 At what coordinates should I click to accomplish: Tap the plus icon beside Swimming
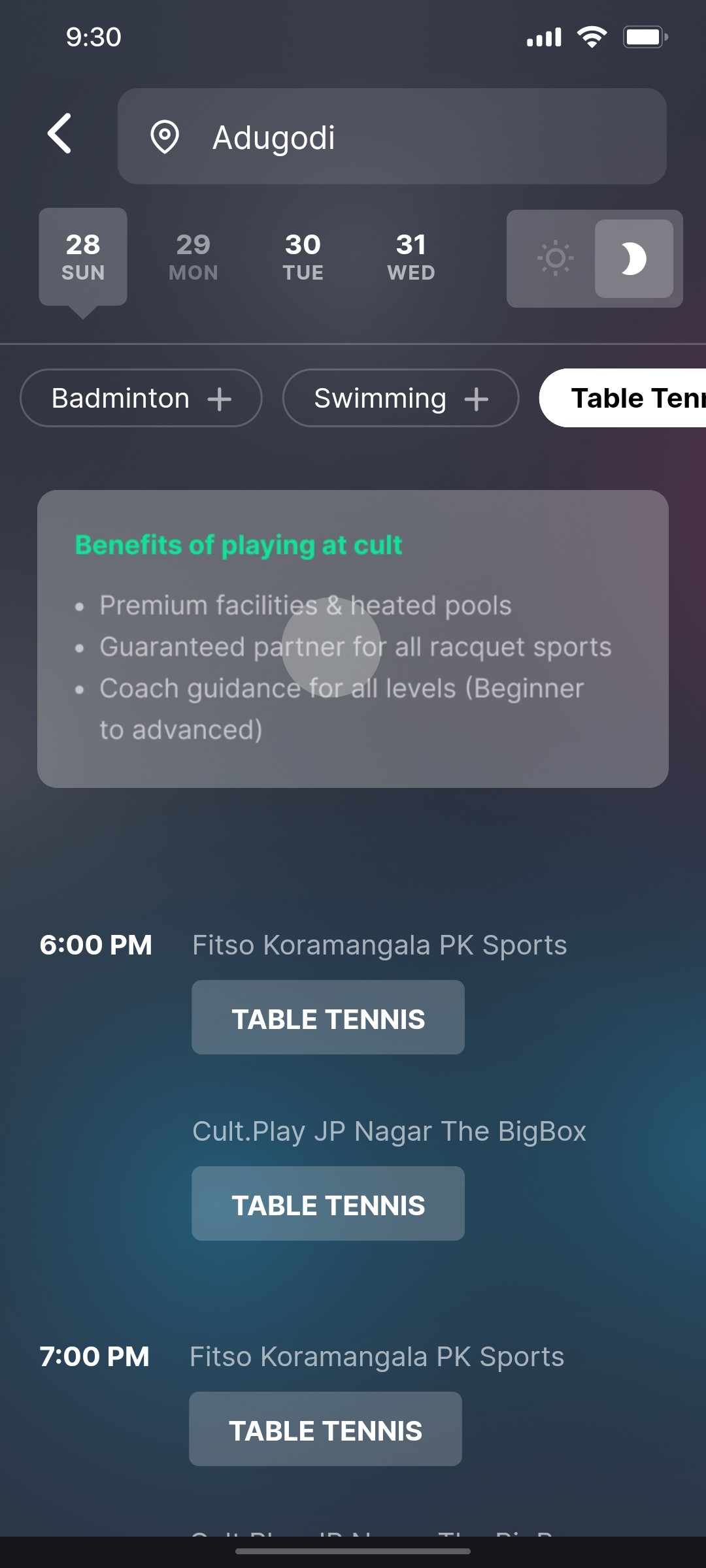pyautogui.click(x=478, y=398)
